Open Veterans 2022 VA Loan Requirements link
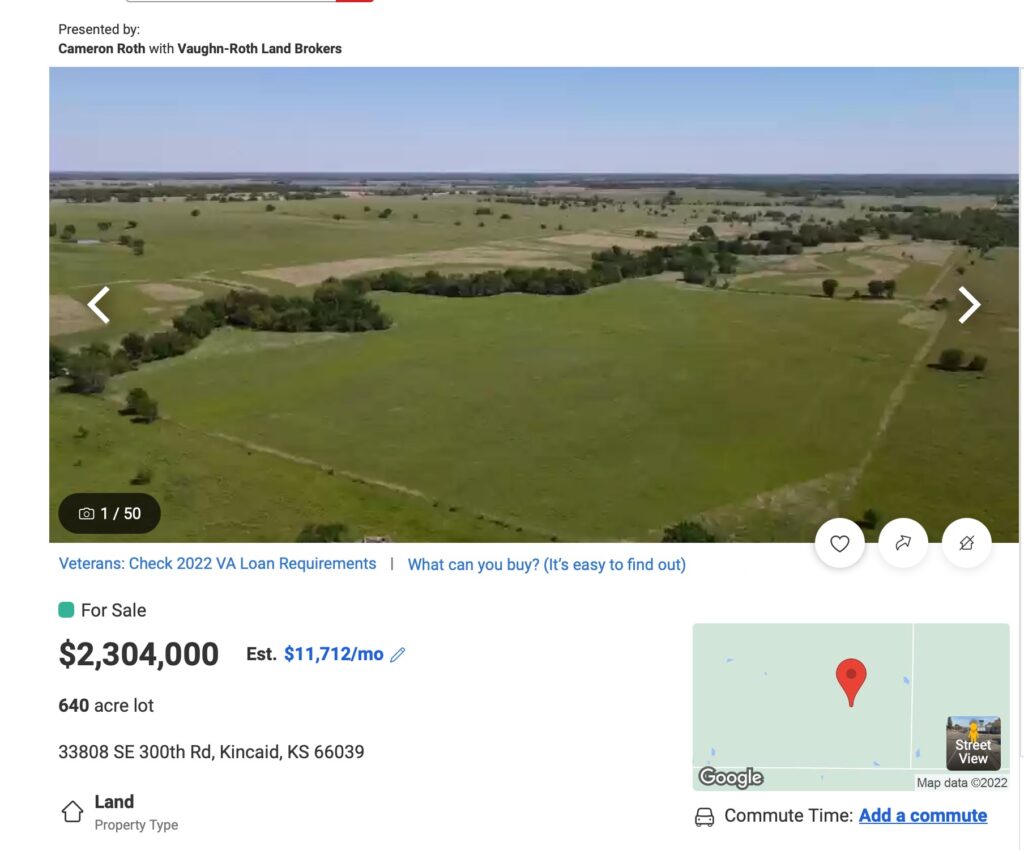The height and width of the screenshot is (850, 1024). [x=217, y=564]
